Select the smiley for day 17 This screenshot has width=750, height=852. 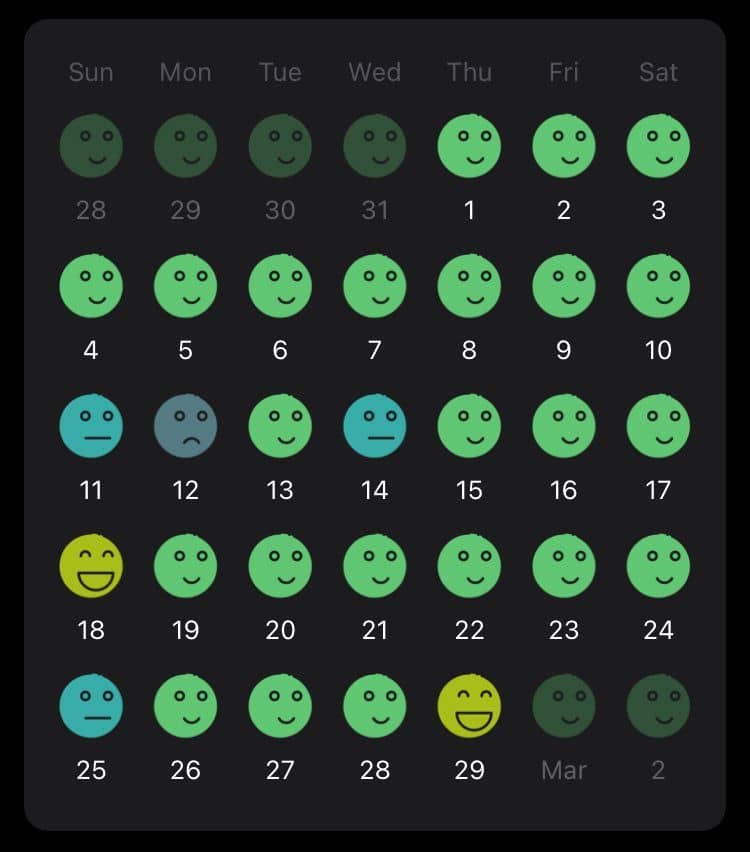[658, 426]
